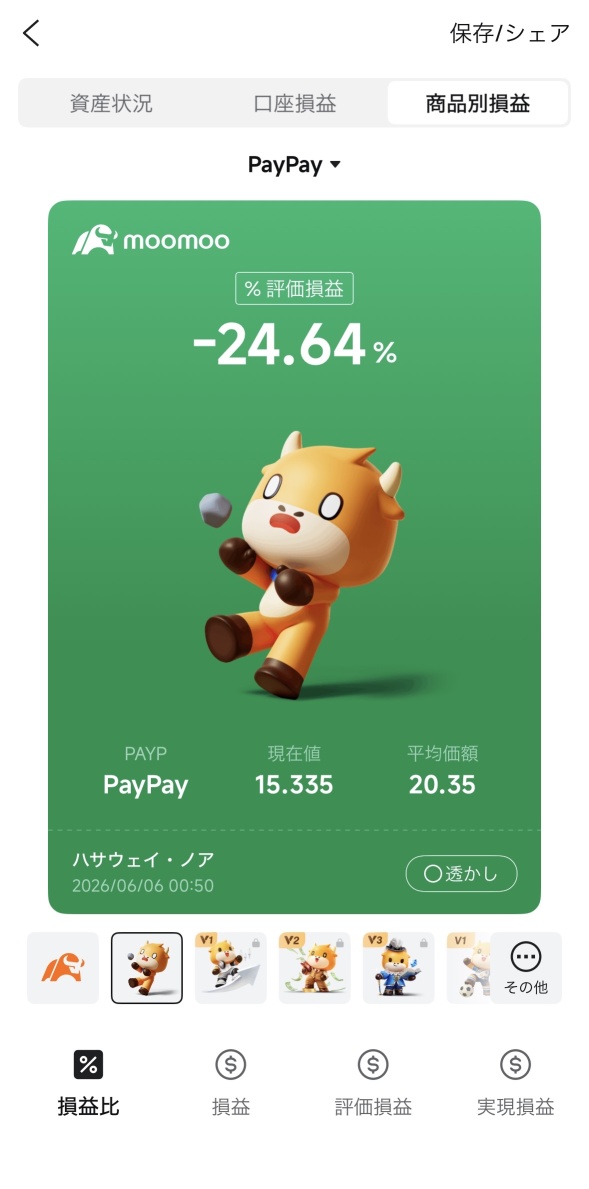Choose the orange moomoo logo template
Screen dimensions: 589x1189
coord(63,968)
